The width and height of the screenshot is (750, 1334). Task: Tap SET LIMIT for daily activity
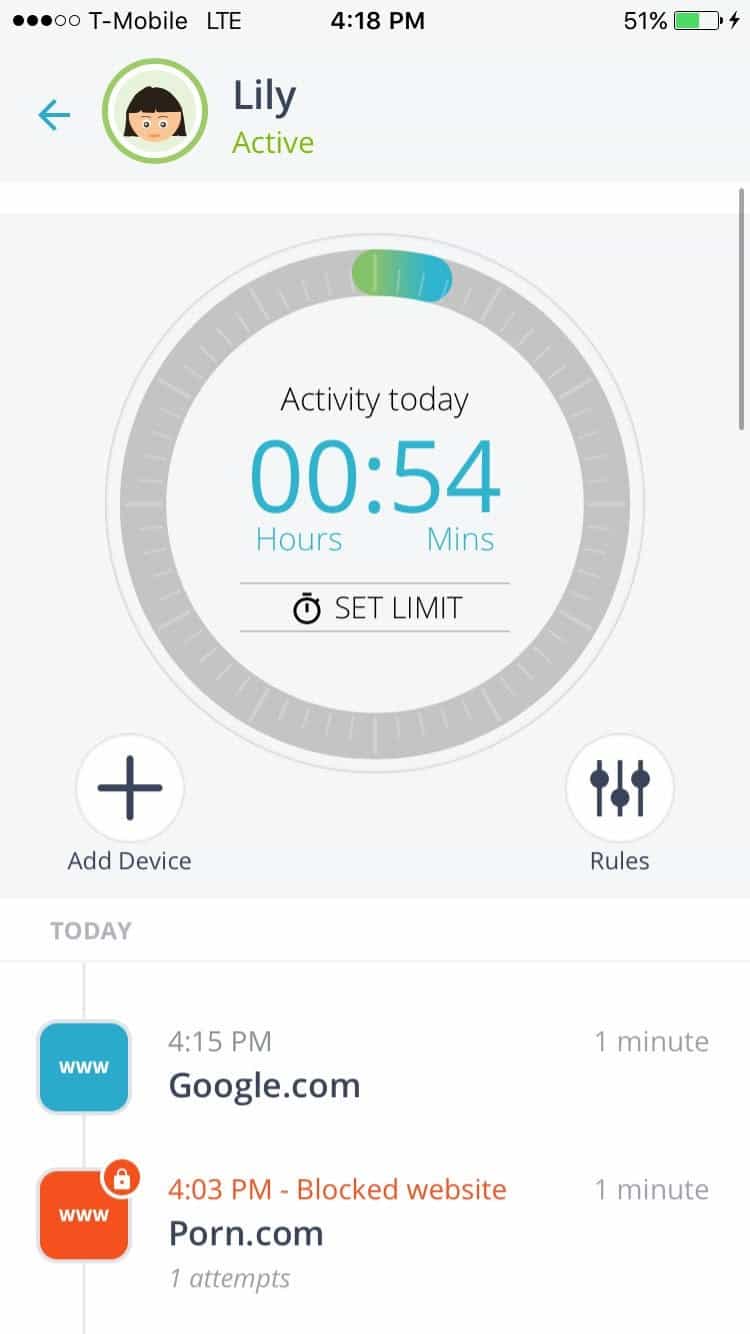point(375,608)
